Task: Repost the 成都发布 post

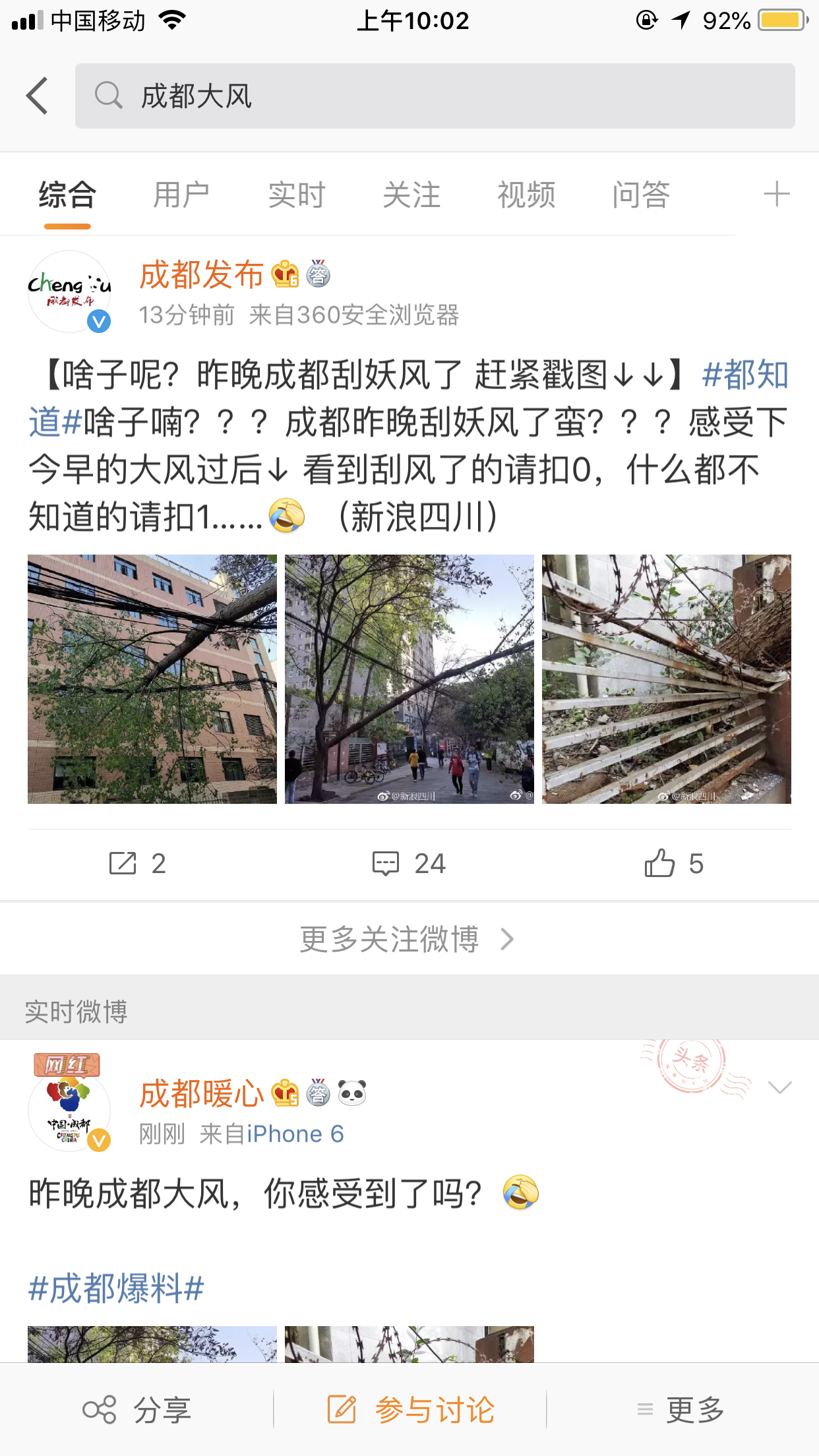Action: [137, 863]
